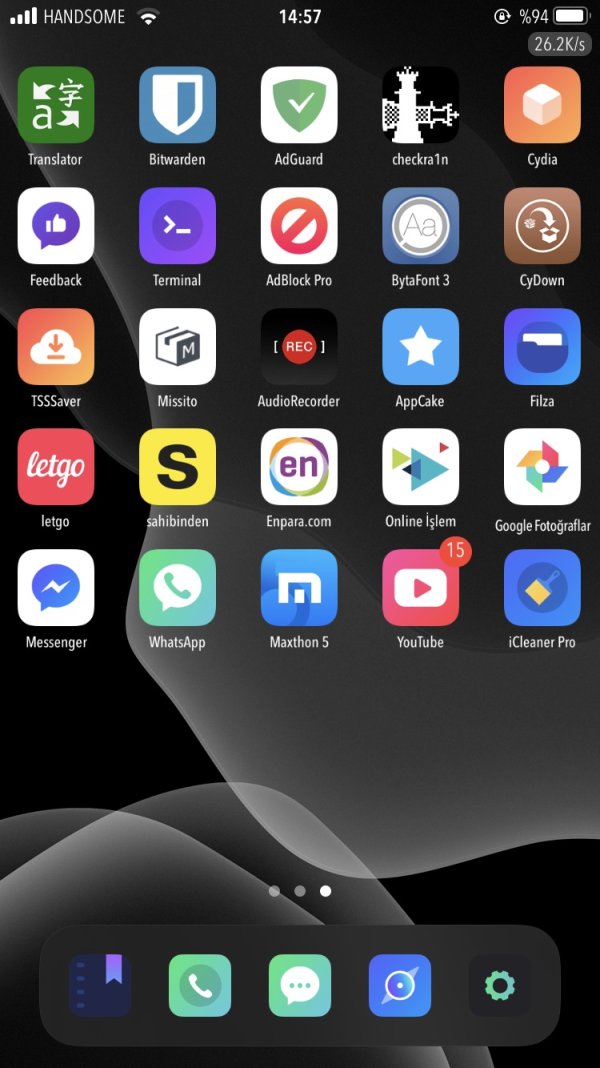The image size is (600, 1068).
Task: Open Settings gear in the dock
Action: point(500,986)
